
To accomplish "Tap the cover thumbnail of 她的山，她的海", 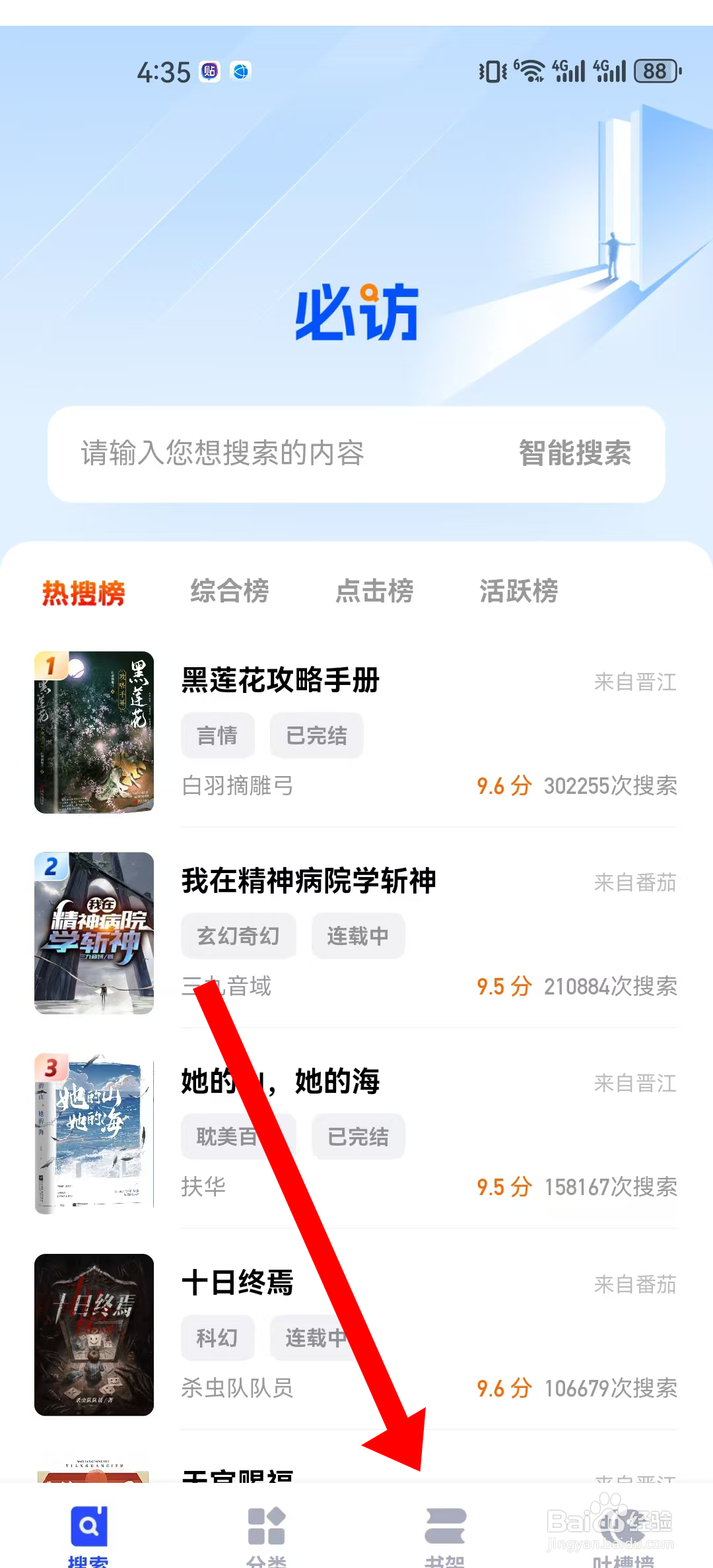I will pos(94,1135).
